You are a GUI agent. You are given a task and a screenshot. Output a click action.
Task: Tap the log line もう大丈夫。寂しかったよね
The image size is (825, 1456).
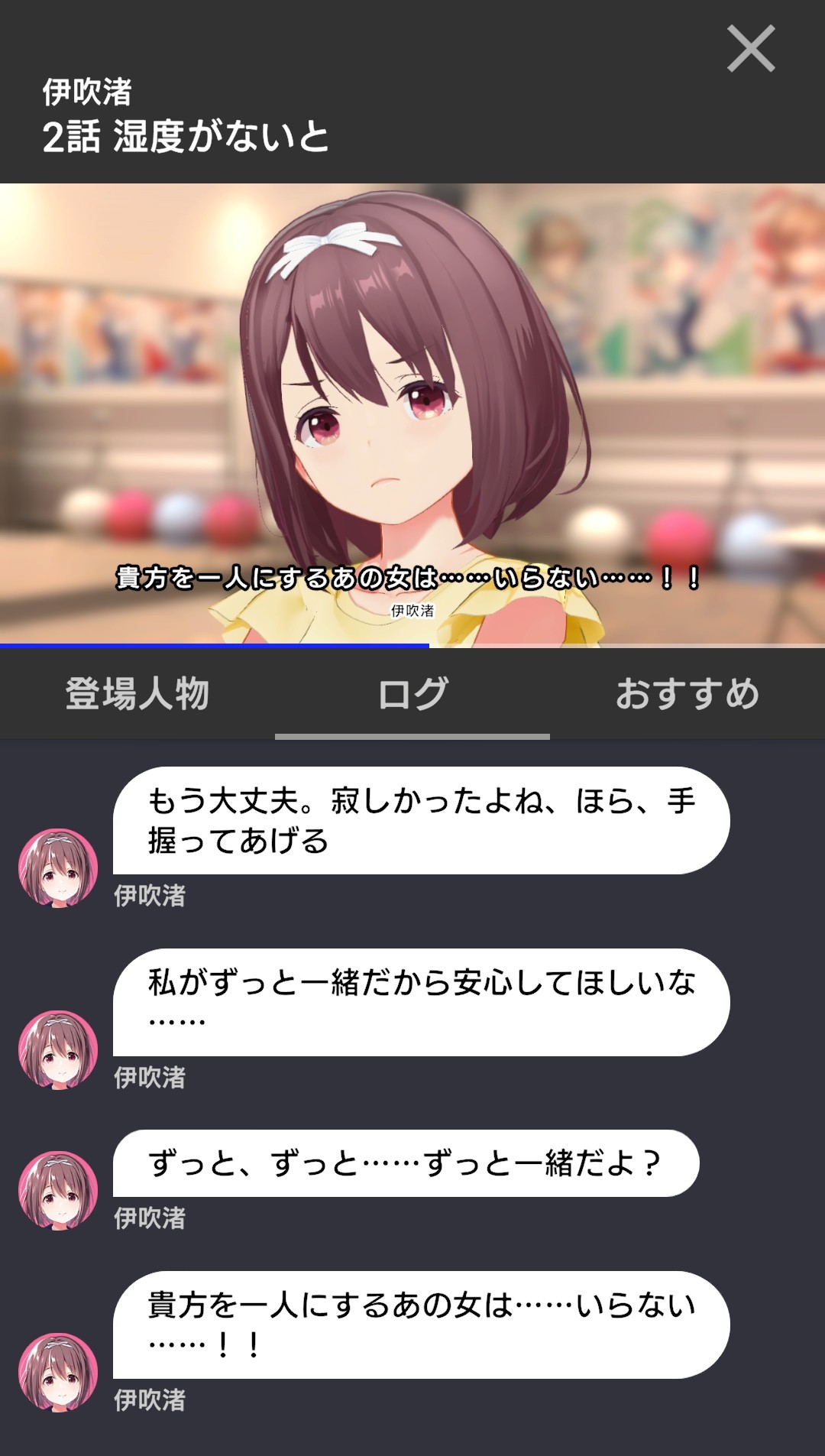click(x=421, y=821)
